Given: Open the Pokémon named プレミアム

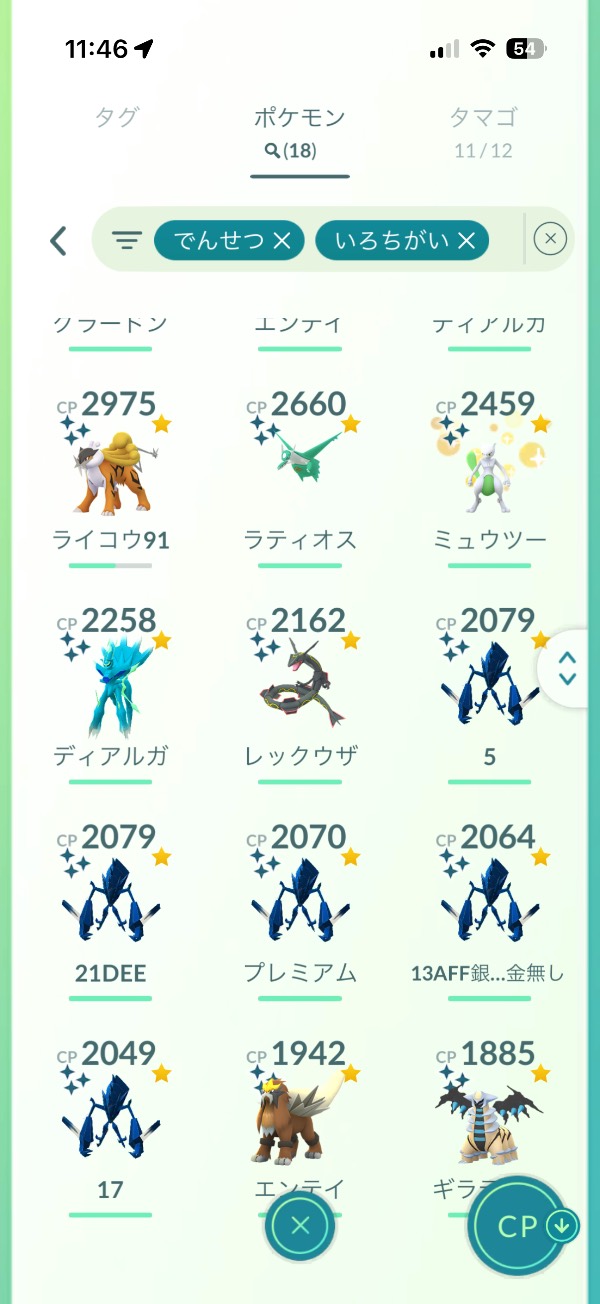Looking at the screenshot, I should (x=300, y=905).
